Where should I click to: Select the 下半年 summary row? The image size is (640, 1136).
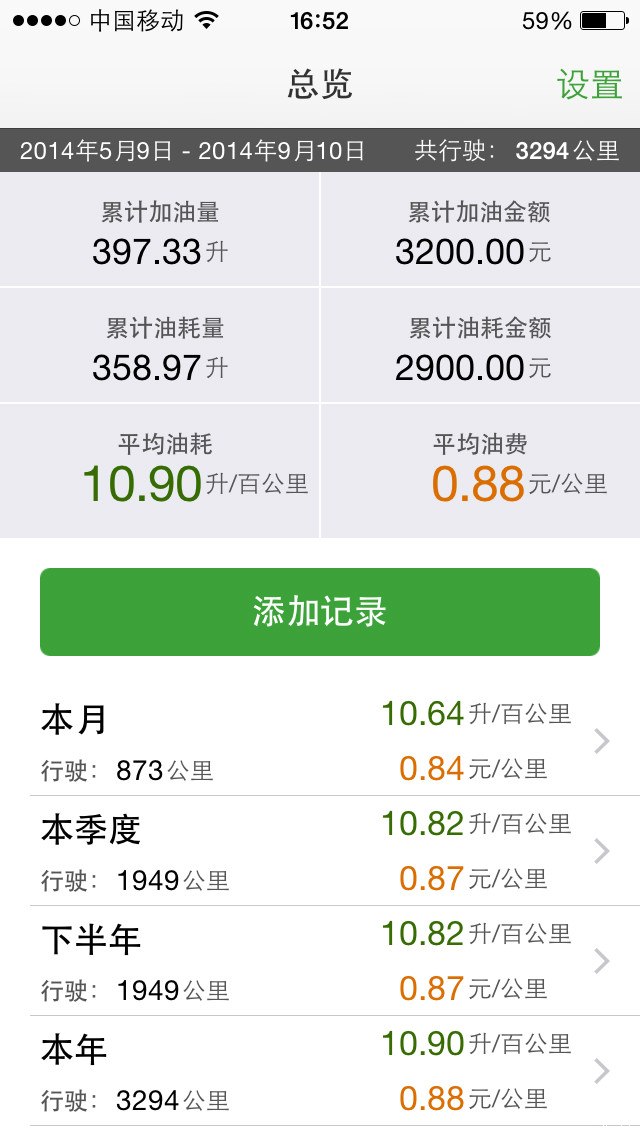[x=320, y=962]
